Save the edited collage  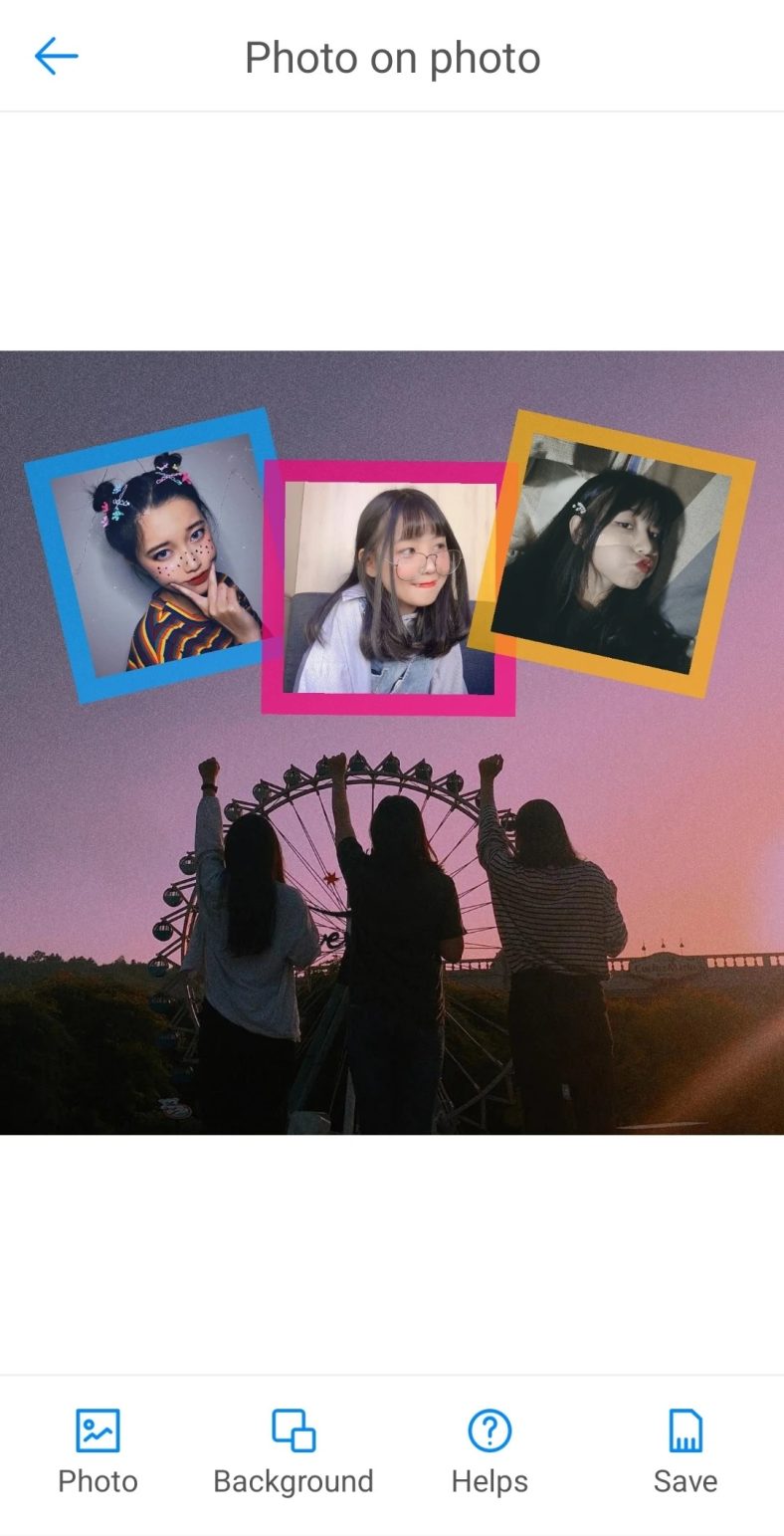685,1450
